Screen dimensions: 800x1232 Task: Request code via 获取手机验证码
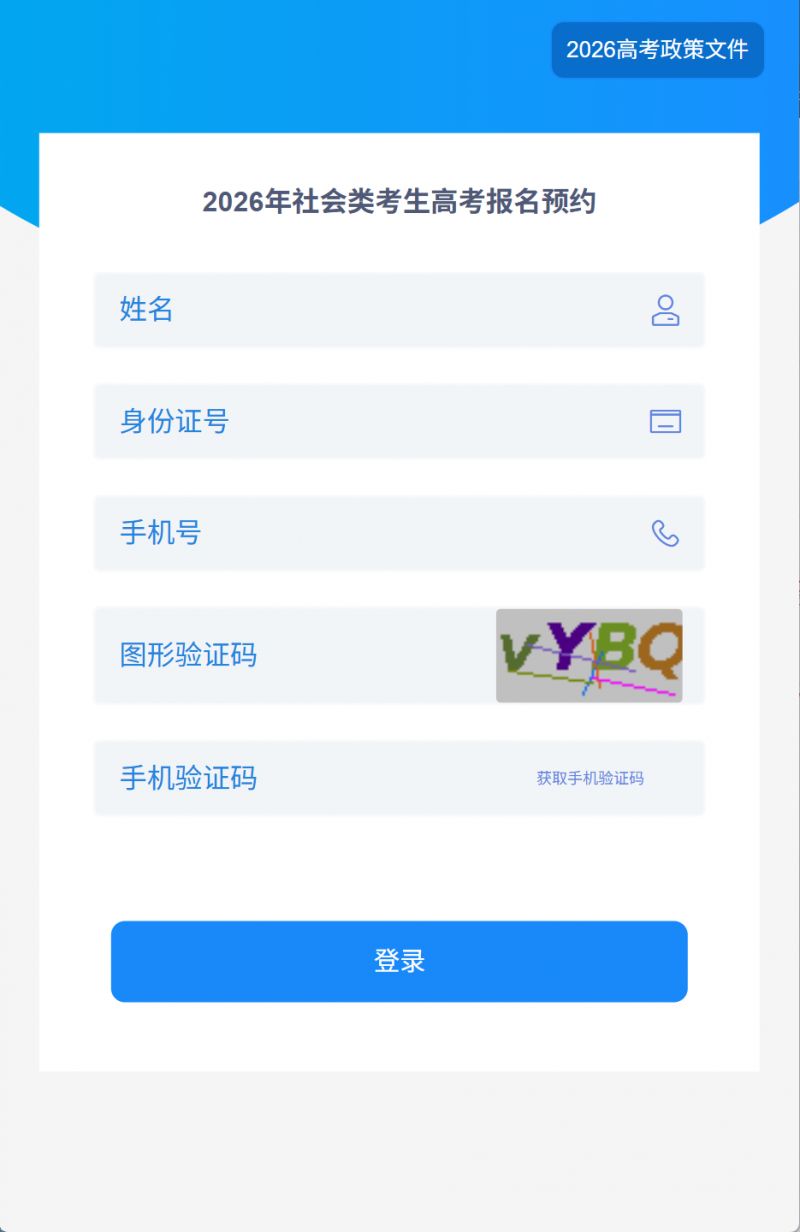[x=590, y=778]
